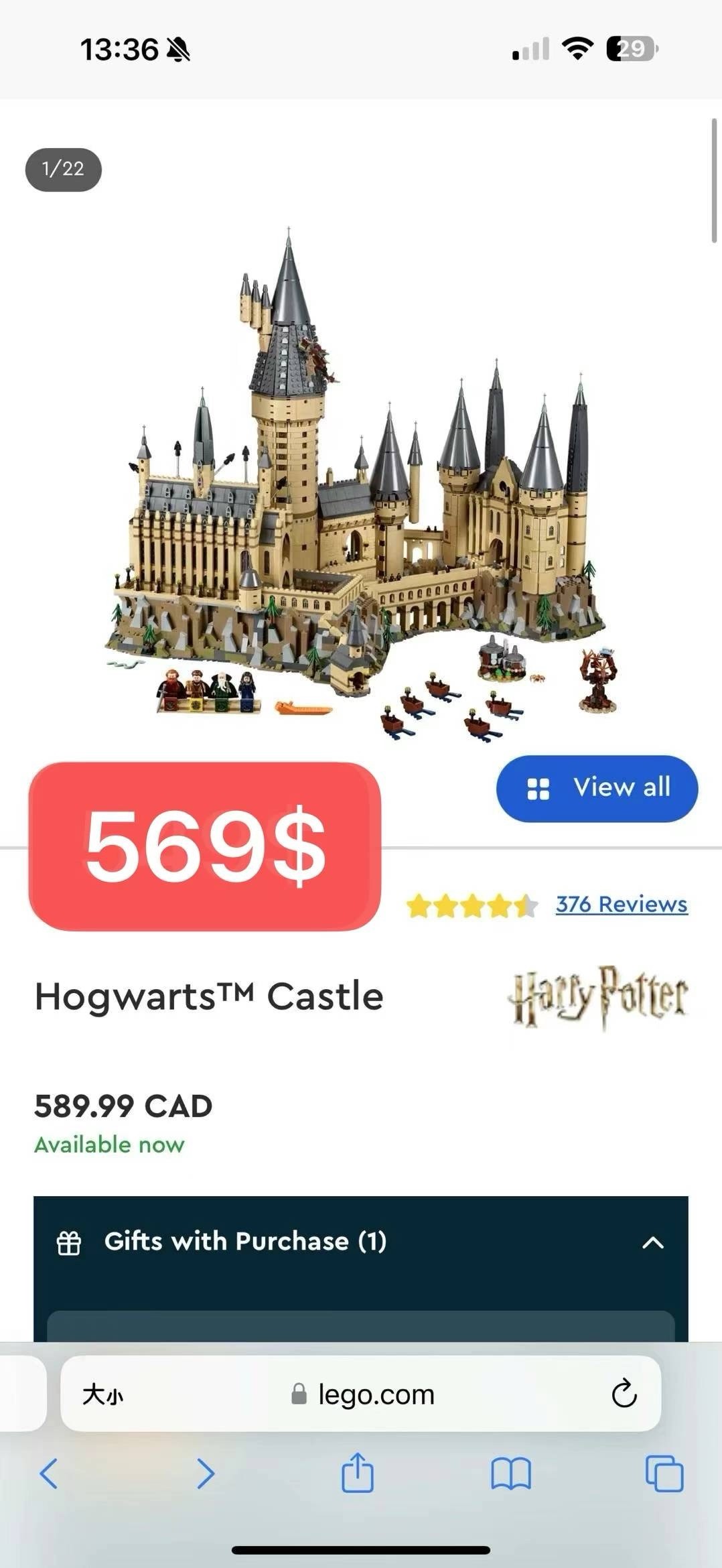
Task: Share this page
Action: 358,1473
